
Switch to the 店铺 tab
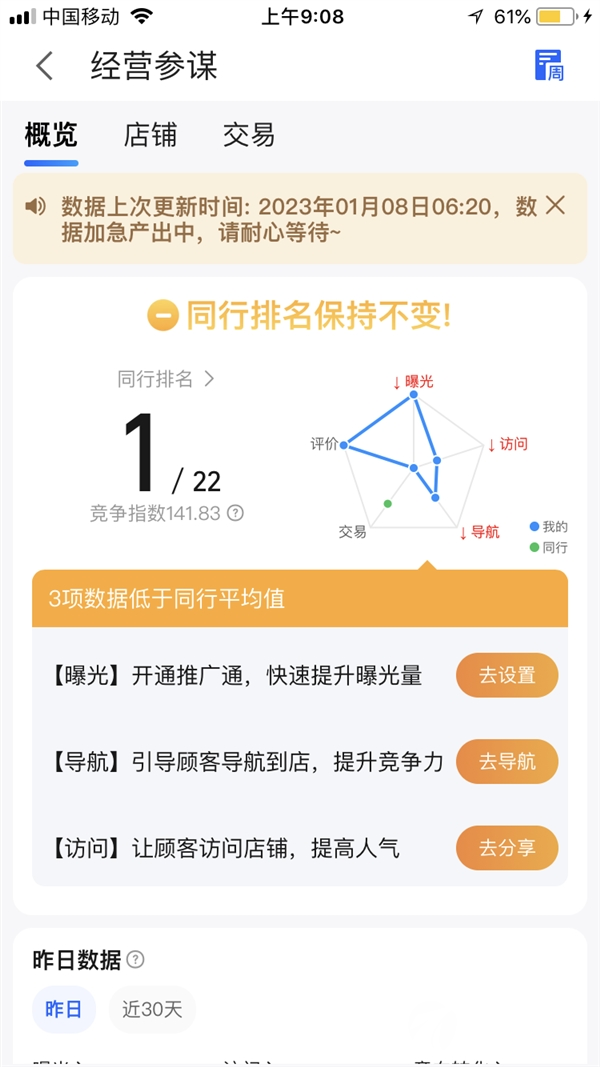[150, 135]
